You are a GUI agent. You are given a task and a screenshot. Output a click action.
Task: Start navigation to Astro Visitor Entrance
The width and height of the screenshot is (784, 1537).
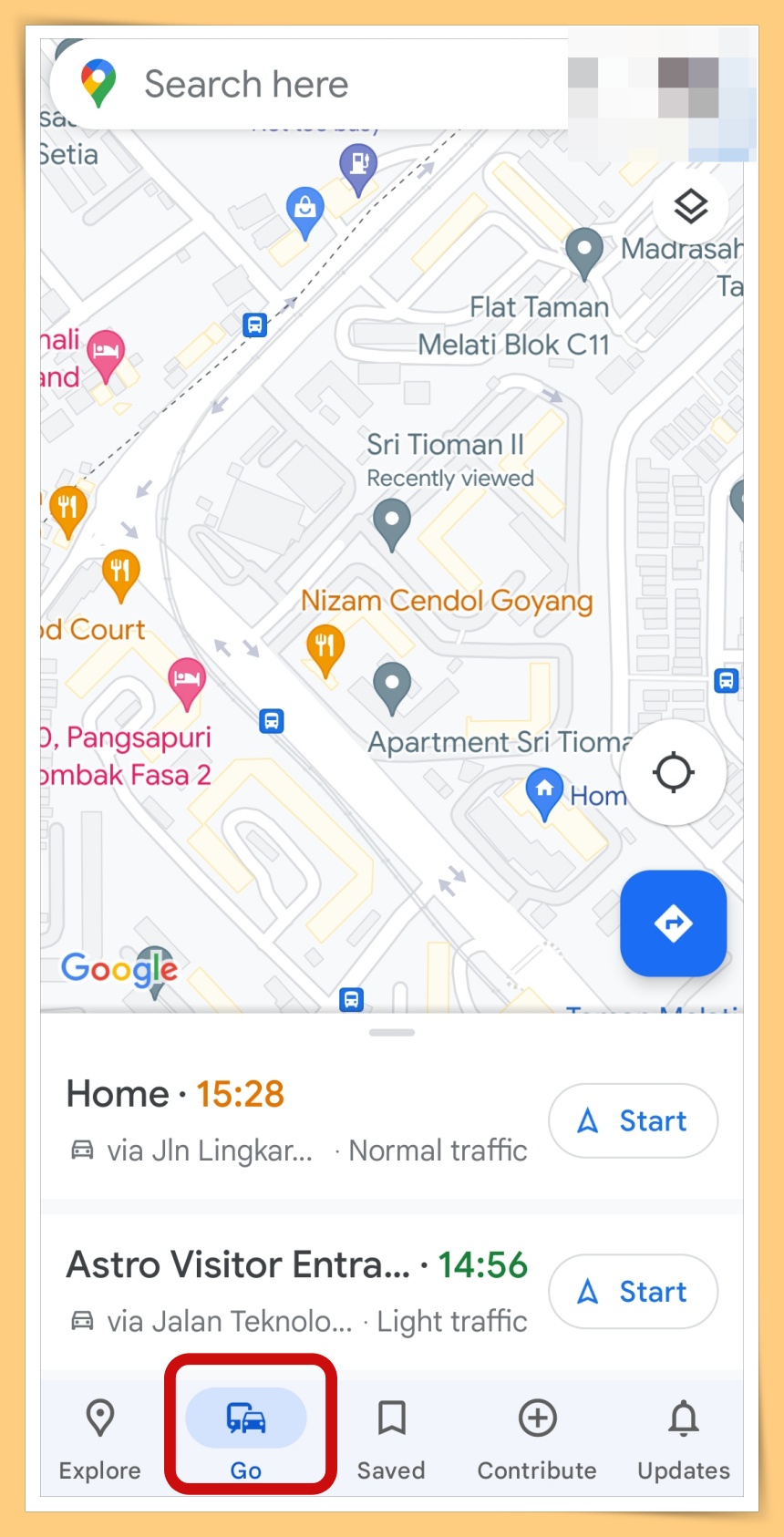(633, 1291)
